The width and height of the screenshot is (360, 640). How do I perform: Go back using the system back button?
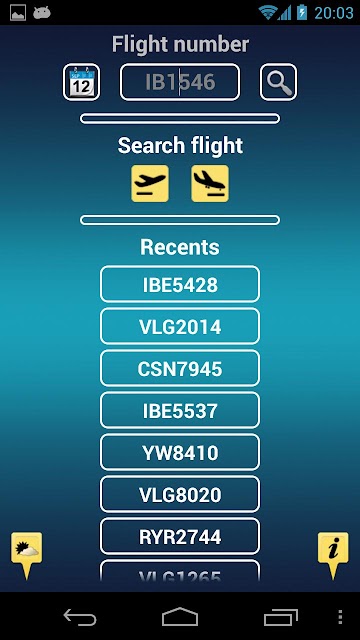(x=80, y=617)
